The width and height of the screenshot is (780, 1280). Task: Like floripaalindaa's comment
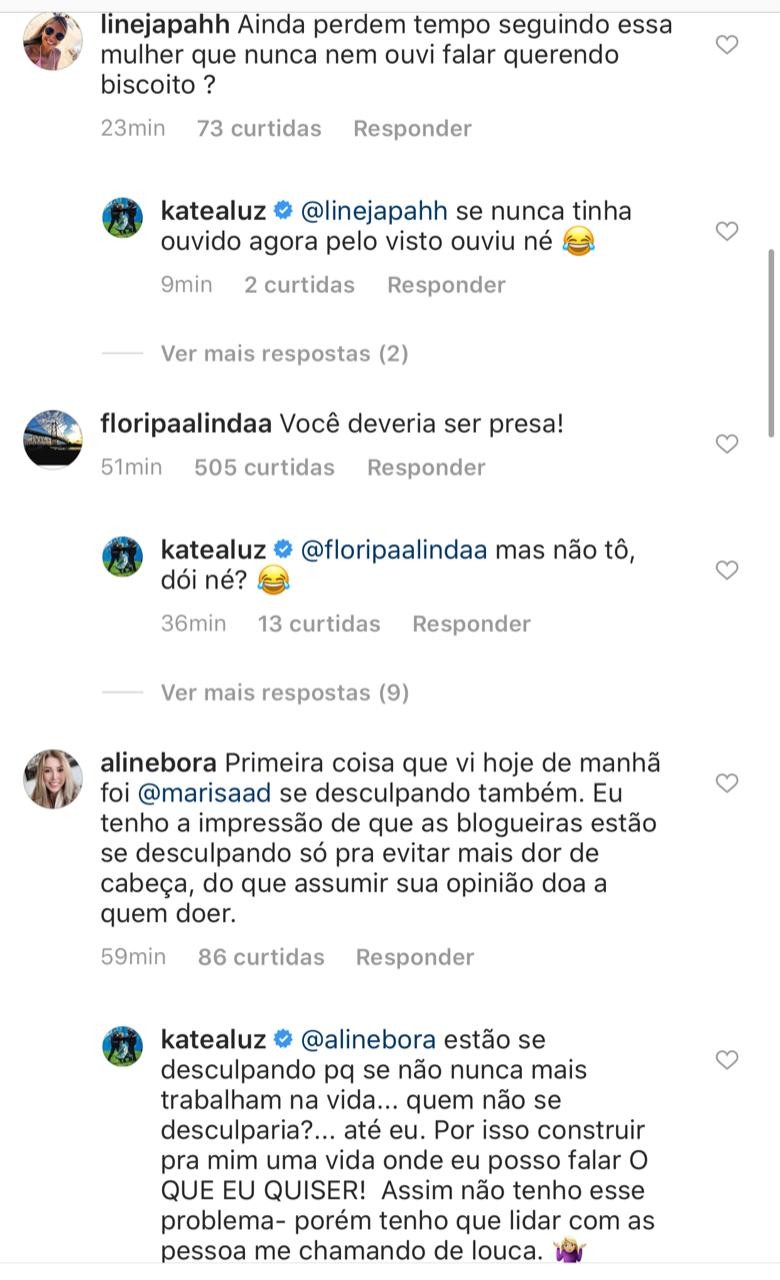[x=728, y=443]
